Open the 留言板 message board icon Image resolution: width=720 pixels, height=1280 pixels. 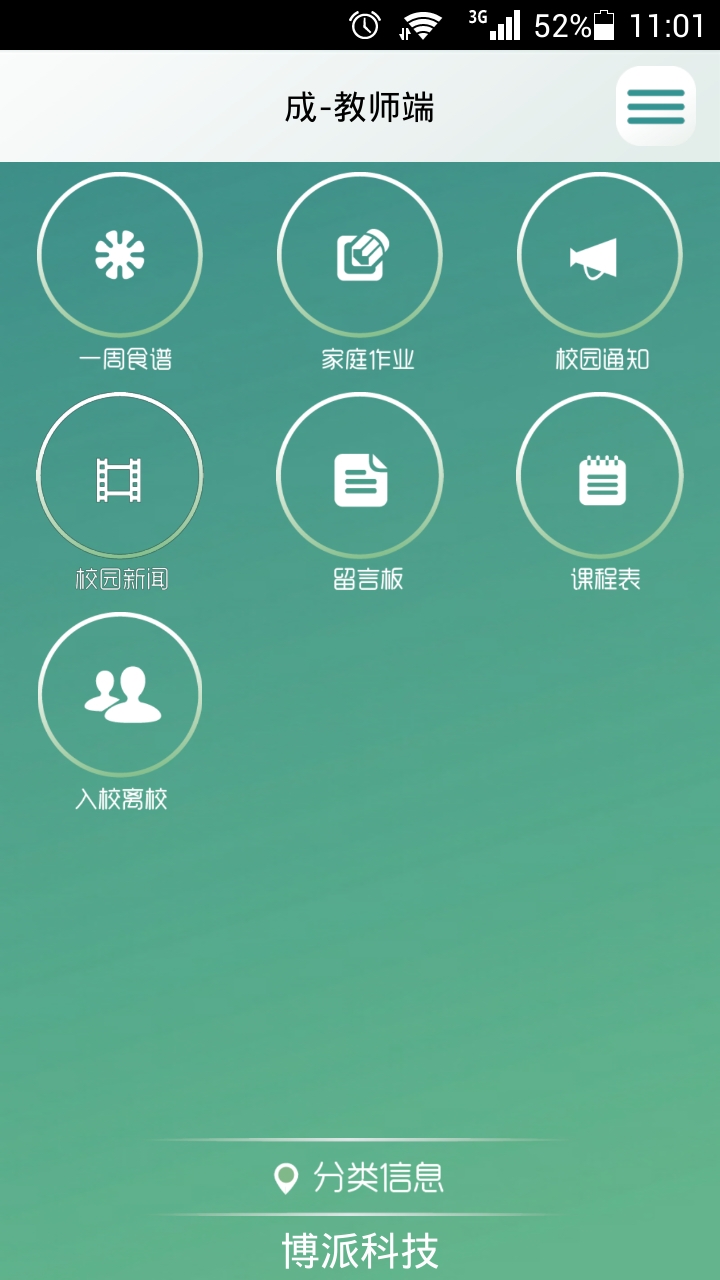[x=360, y=475]
